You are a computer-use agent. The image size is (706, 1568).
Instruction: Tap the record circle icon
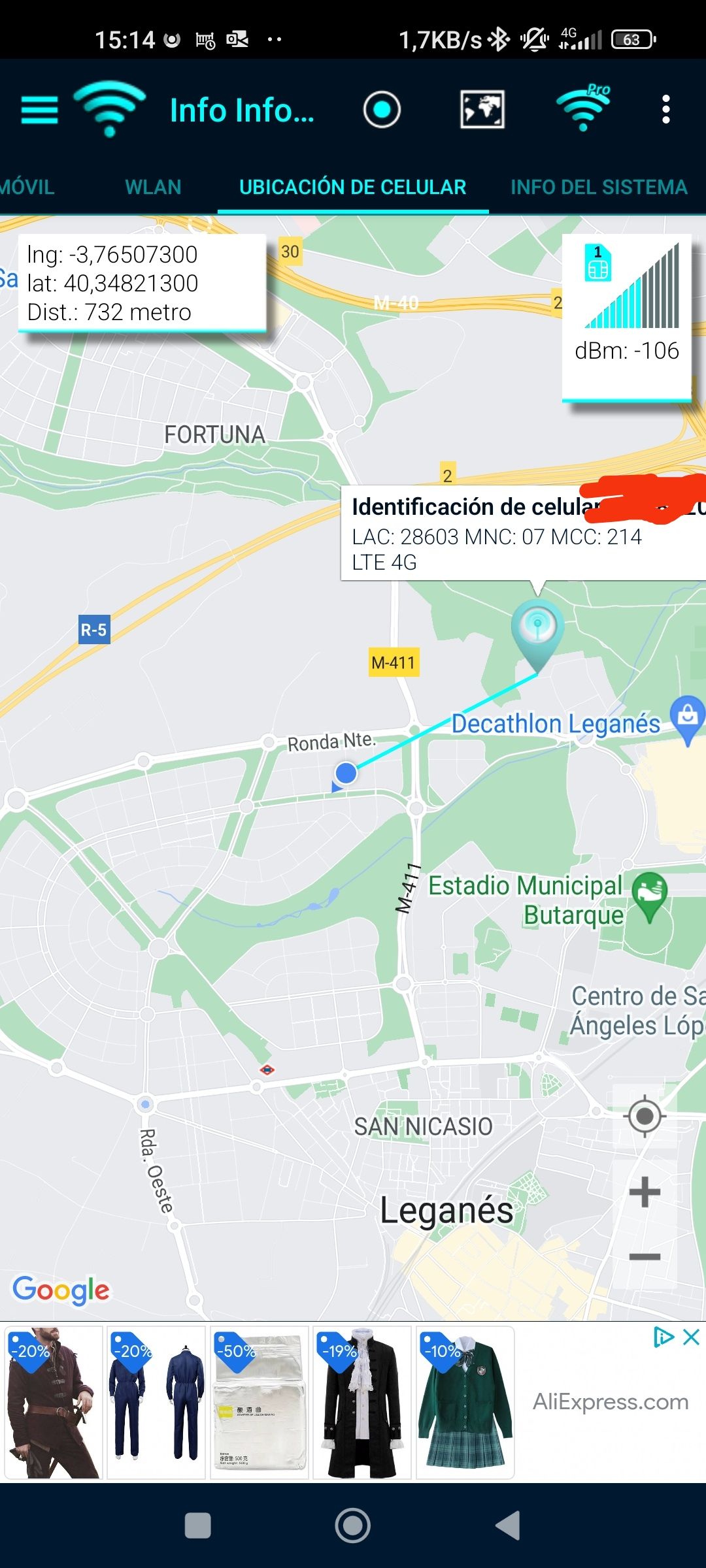382,110
